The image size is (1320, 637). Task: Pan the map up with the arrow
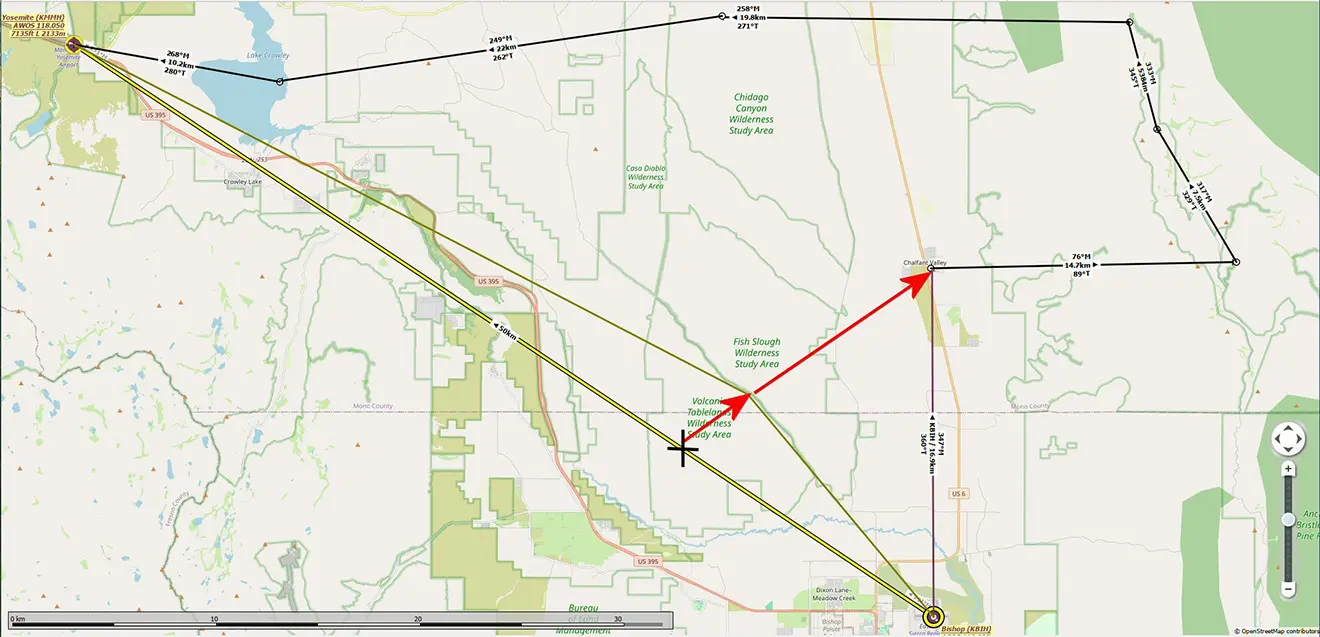tap(1288, 428)
